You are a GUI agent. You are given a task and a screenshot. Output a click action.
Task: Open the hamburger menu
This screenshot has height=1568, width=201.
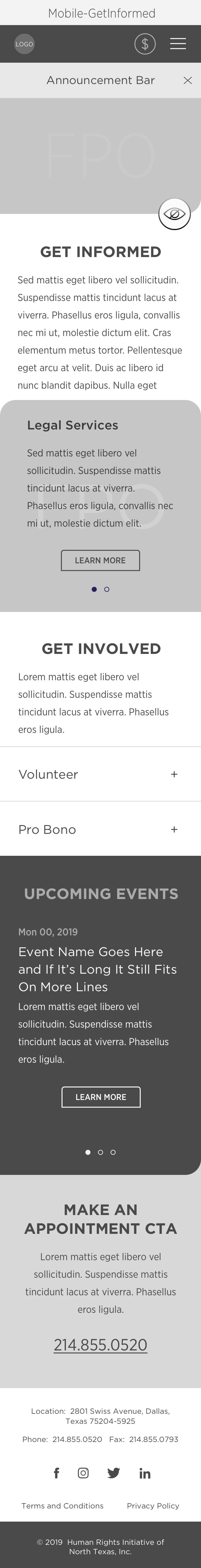[x=178, y=44]
